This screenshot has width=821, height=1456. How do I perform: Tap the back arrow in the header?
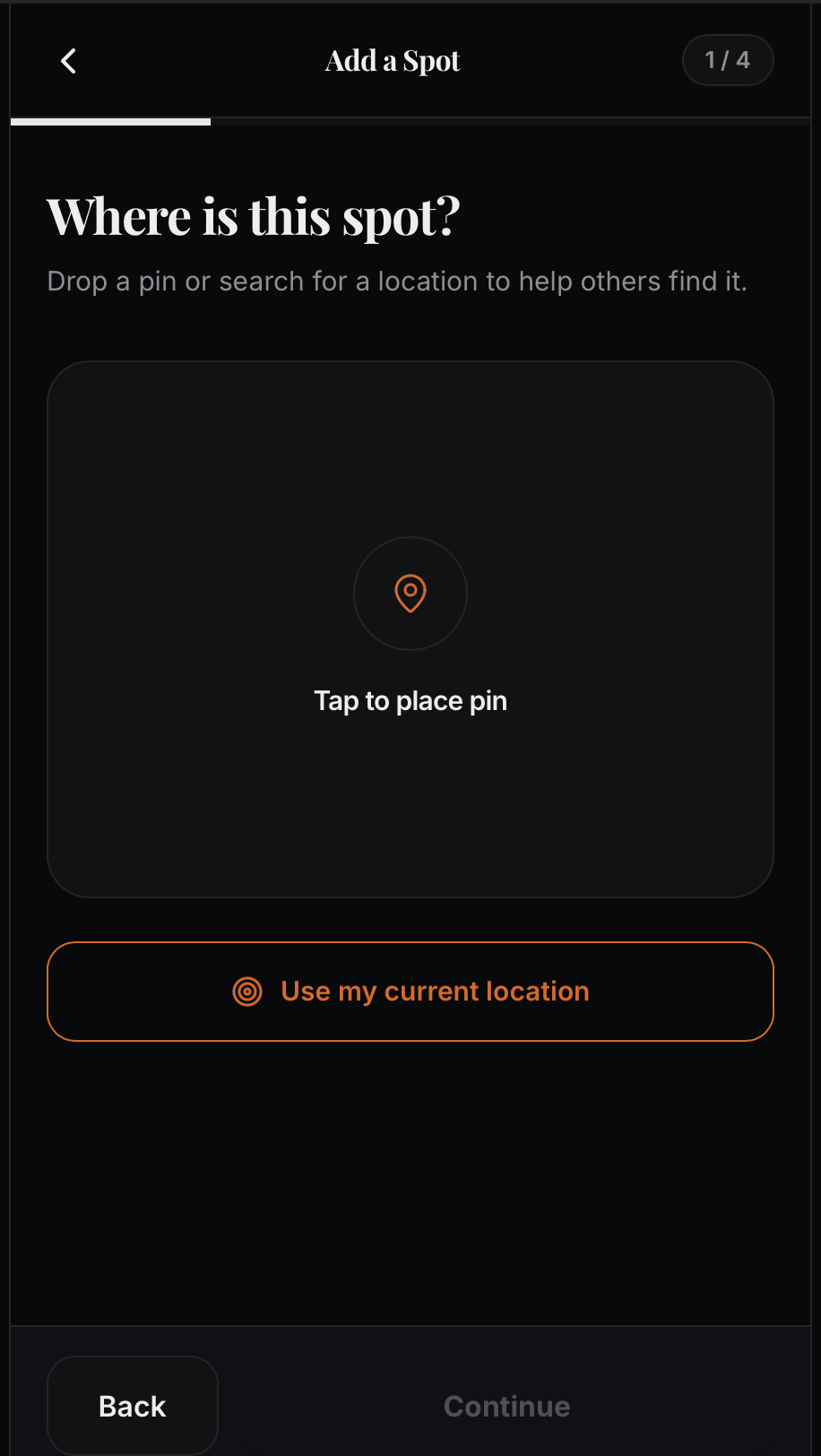coord(68,61)
